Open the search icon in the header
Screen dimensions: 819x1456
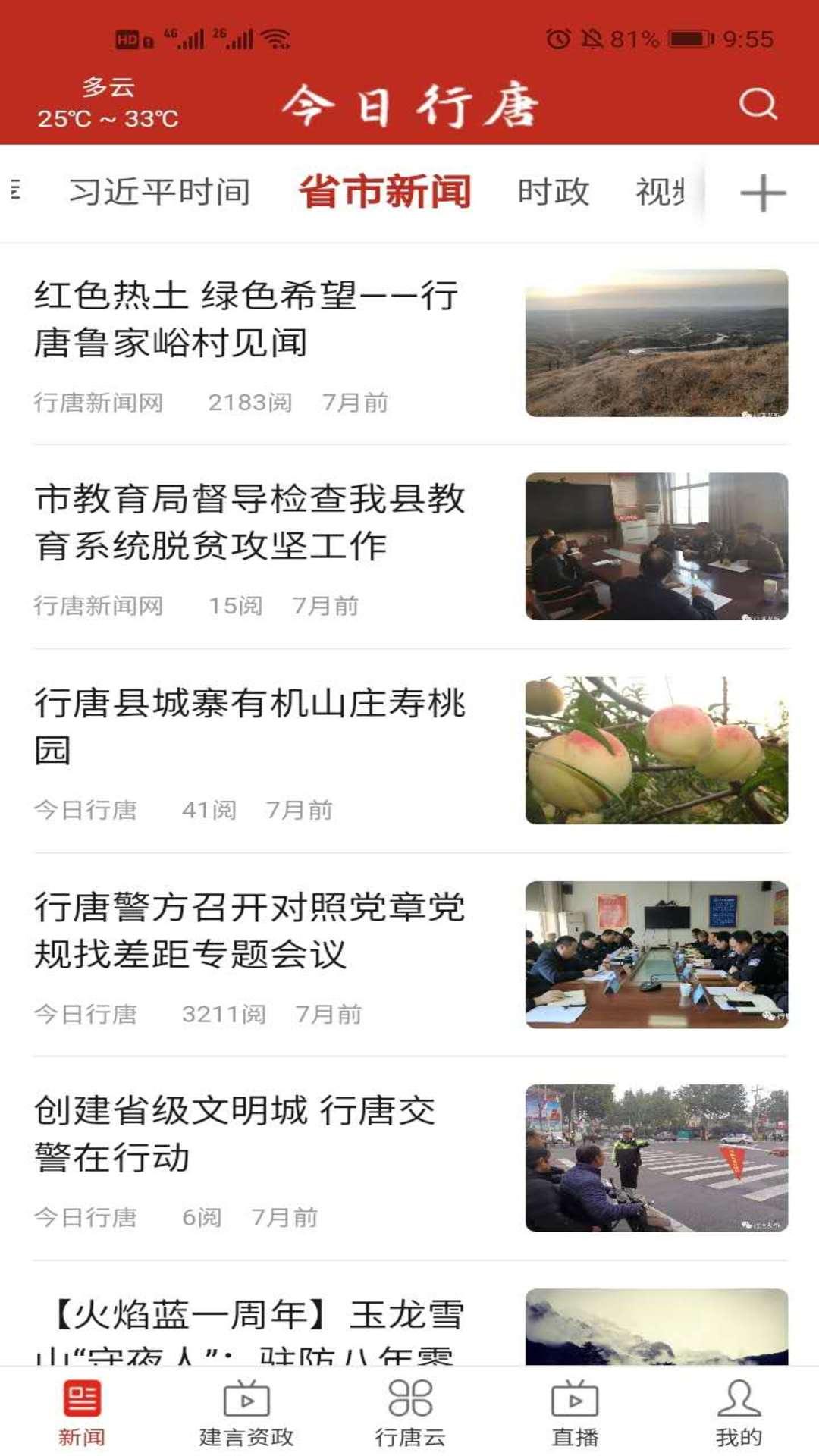[758, 105]
